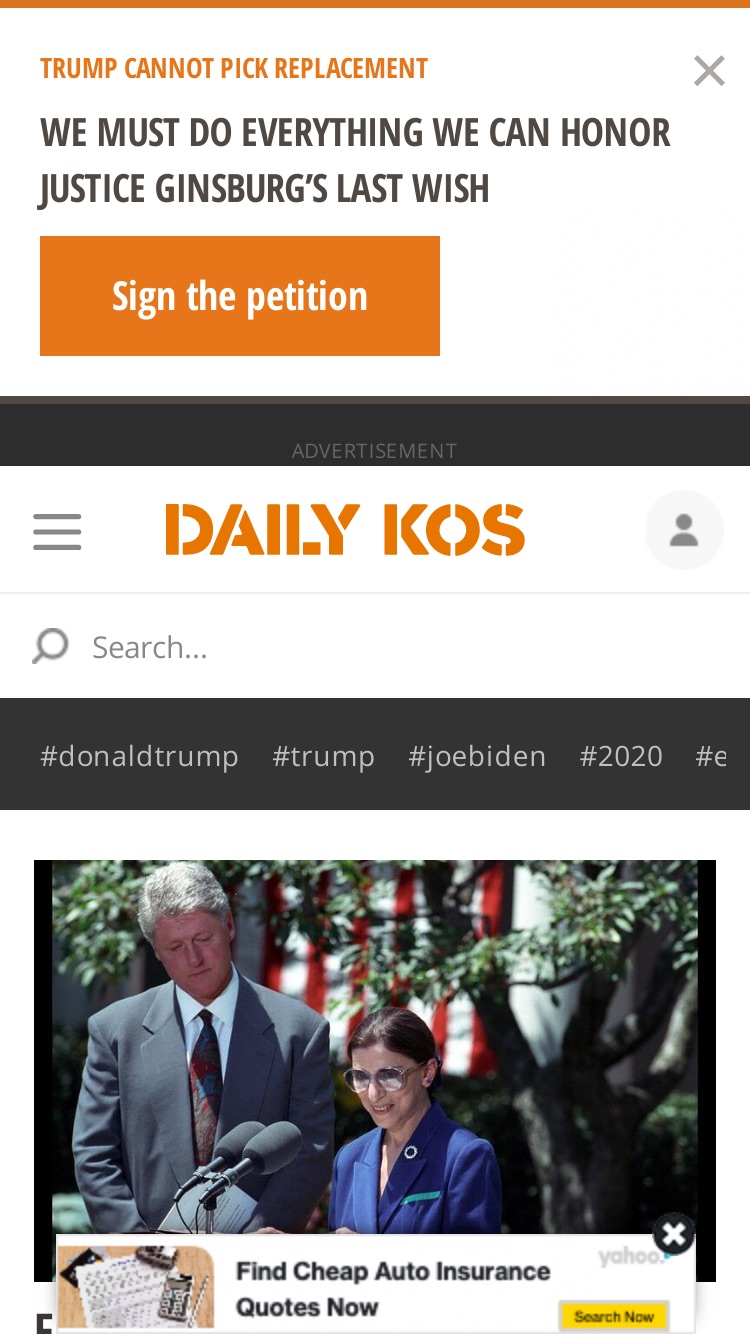The height and width of the screenshot is (1334, 750).
Task: Close the auto insurance ad
Action: (x=674, y=1234)
